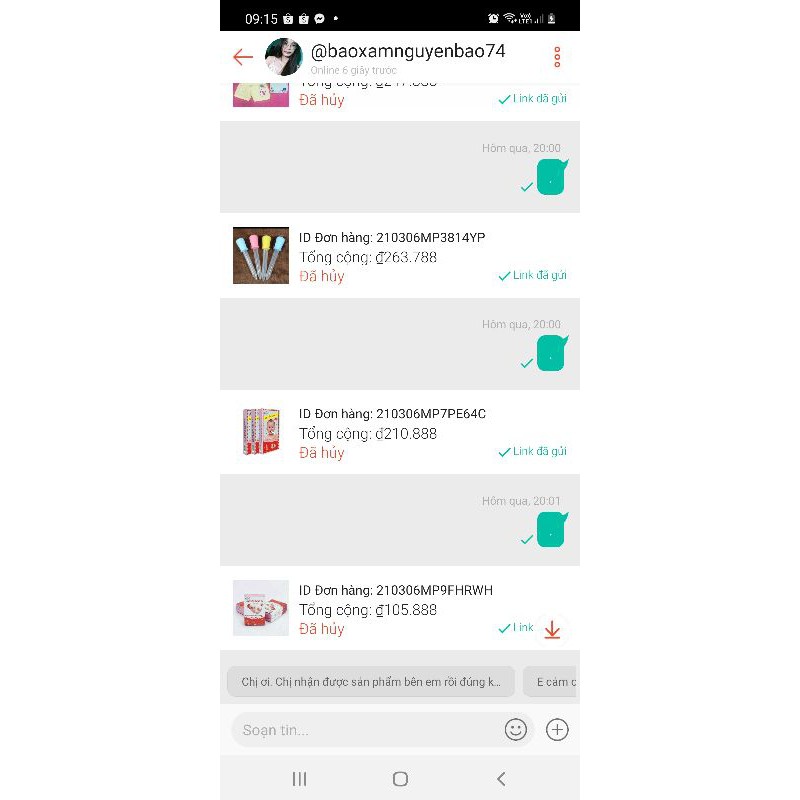This screenshot has height=800, width=800.
Task: Open order card 210306MP3814YP
Action: coord(400,256)
